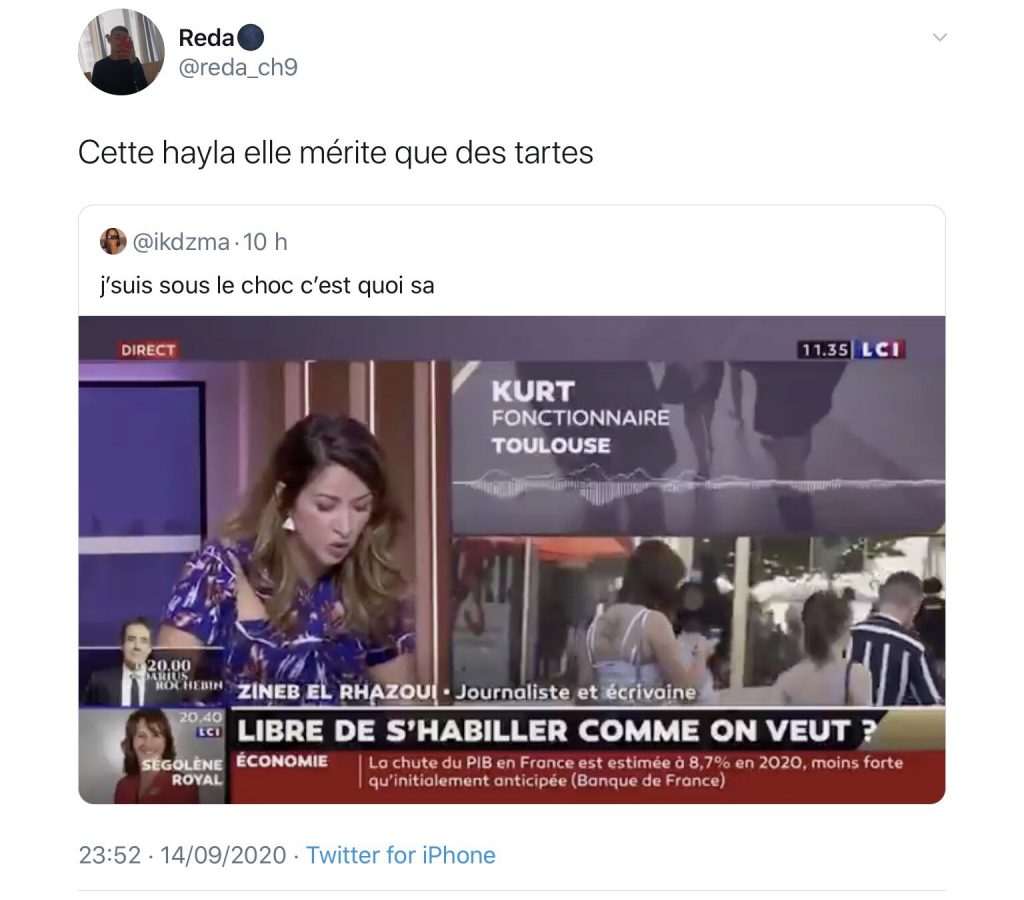Screen dimensions: 1024x900
Task: Expand the tweet options chevron
Action: (938, 38)
